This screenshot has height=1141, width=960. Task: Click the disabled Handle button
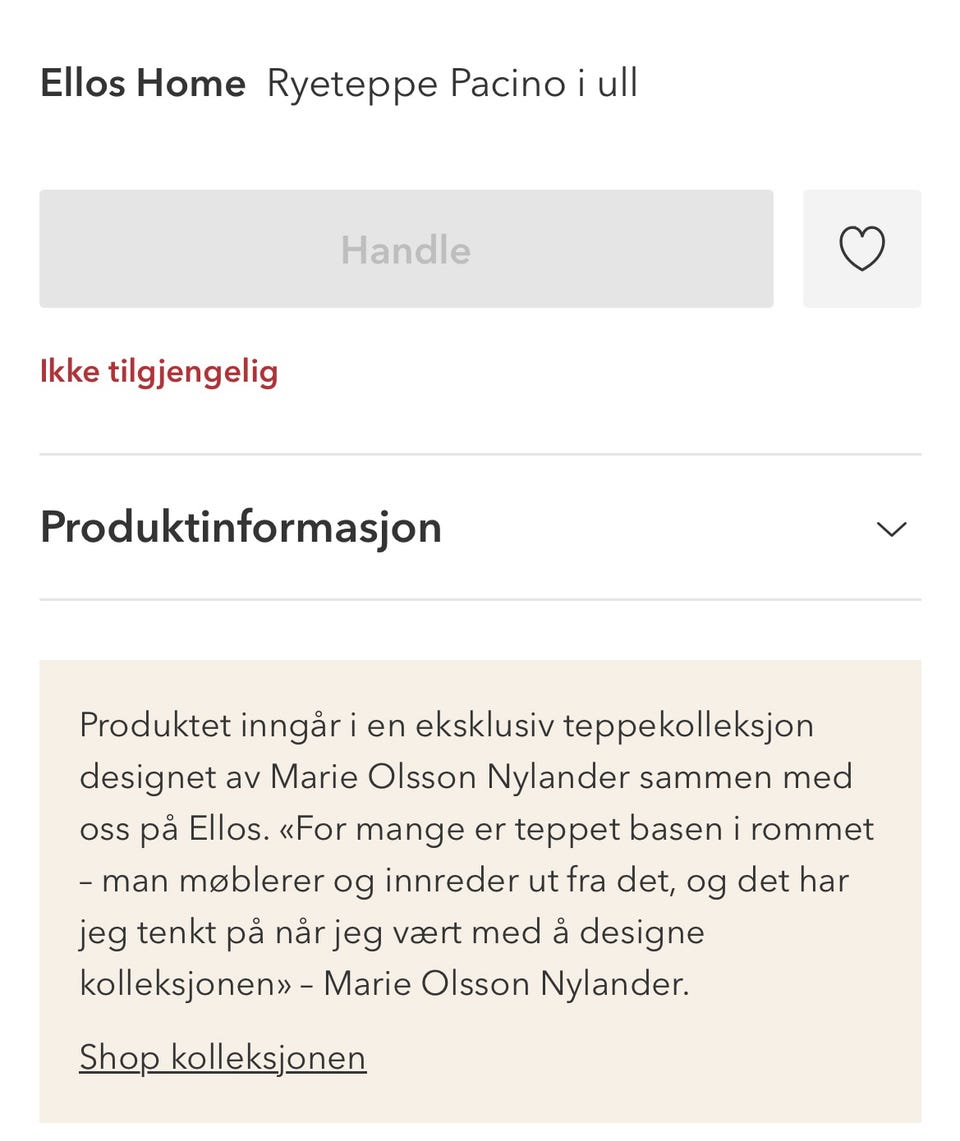[405, 248]
